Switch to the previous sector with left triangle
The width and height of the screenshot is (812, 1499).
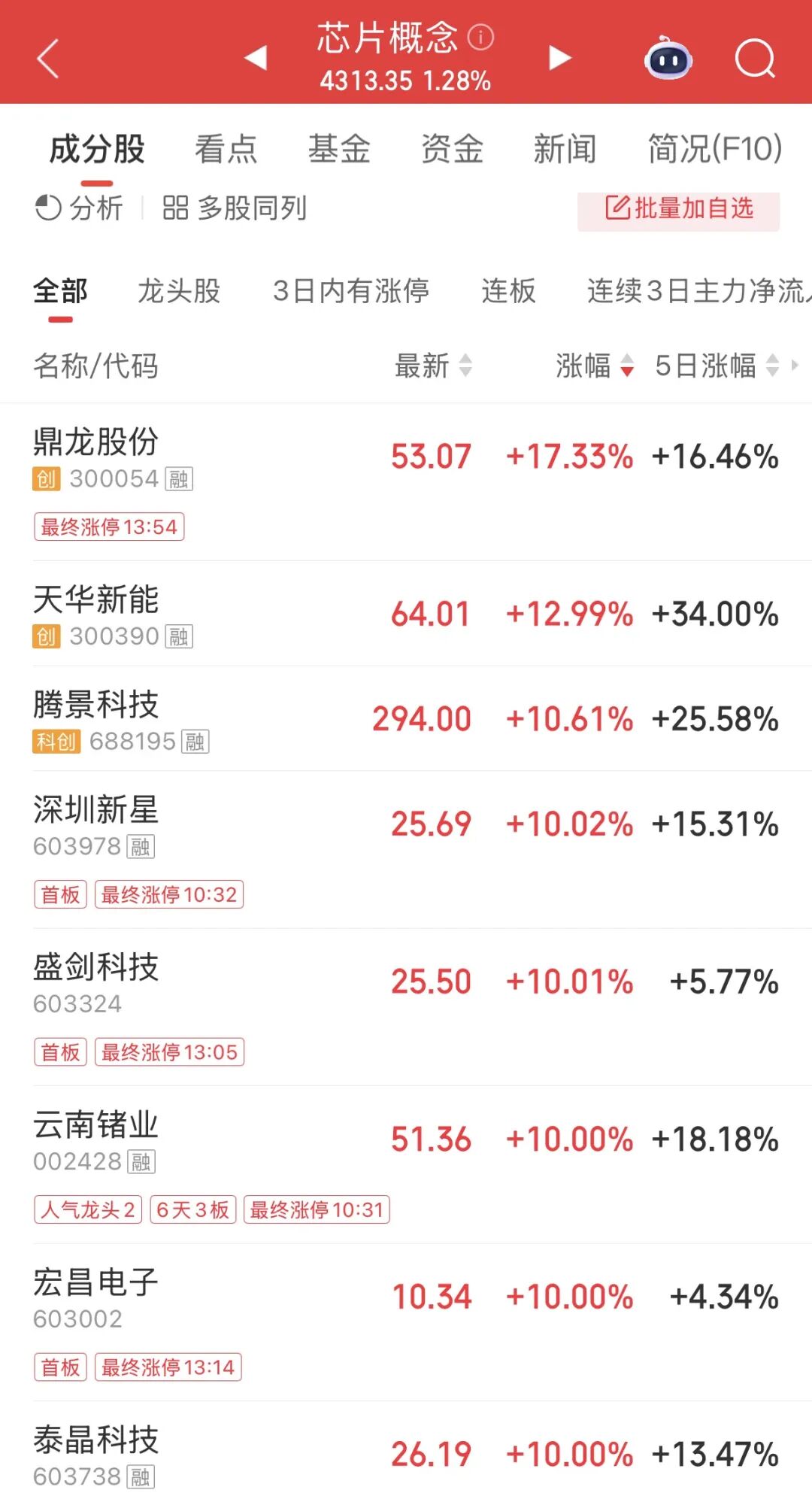tap(256, 57)
